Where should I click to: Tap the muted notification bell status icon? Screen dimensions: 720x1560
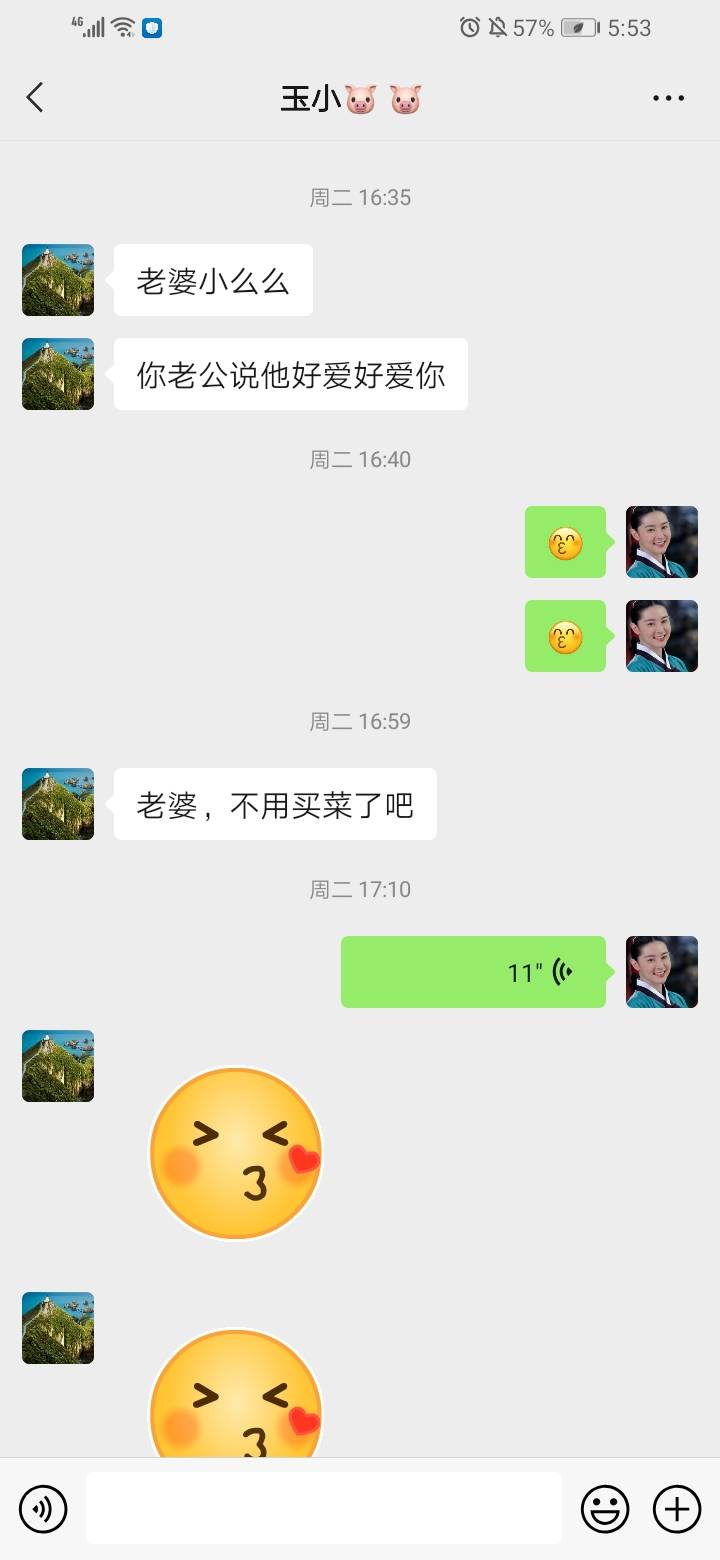497,28
